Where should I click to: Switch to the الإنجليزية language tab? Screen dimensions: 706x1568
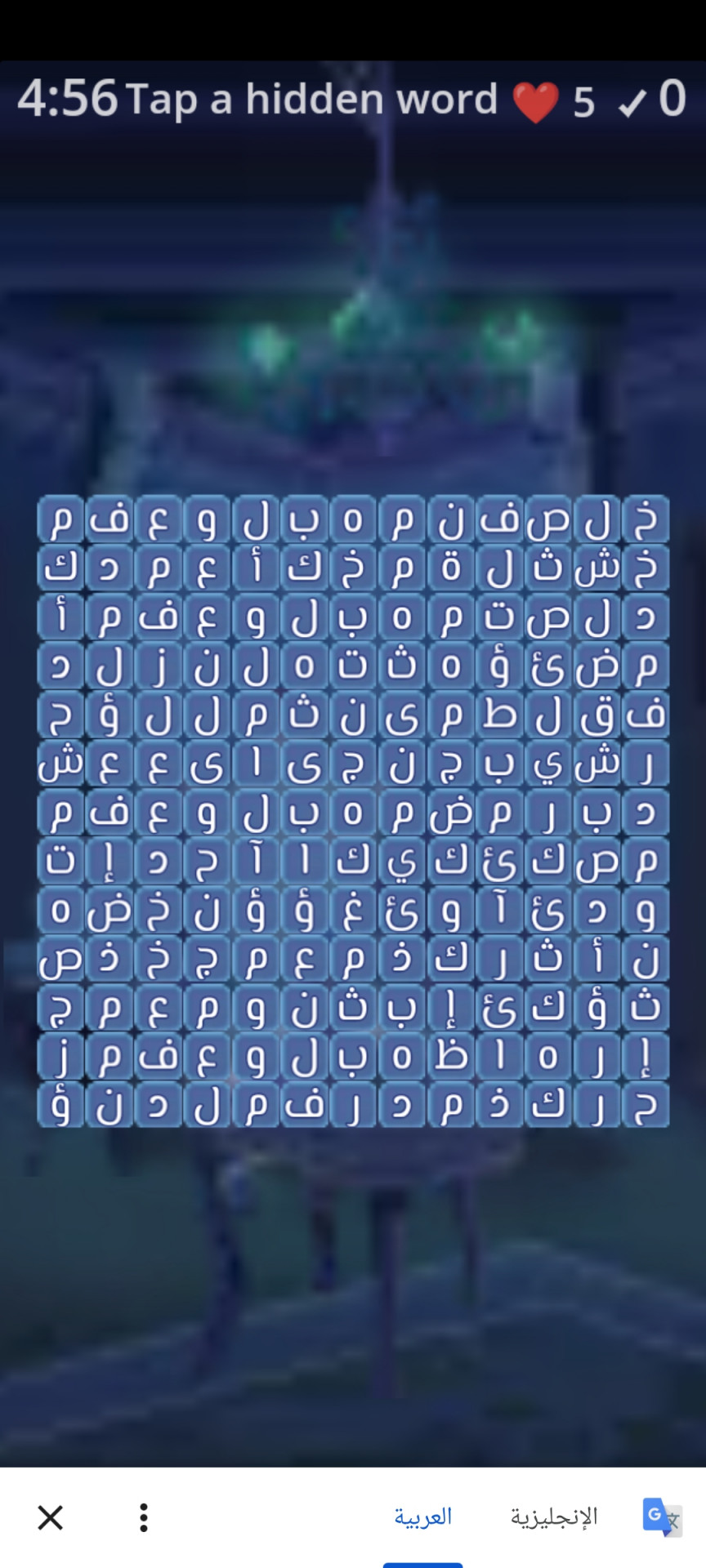pos(554,1517)
